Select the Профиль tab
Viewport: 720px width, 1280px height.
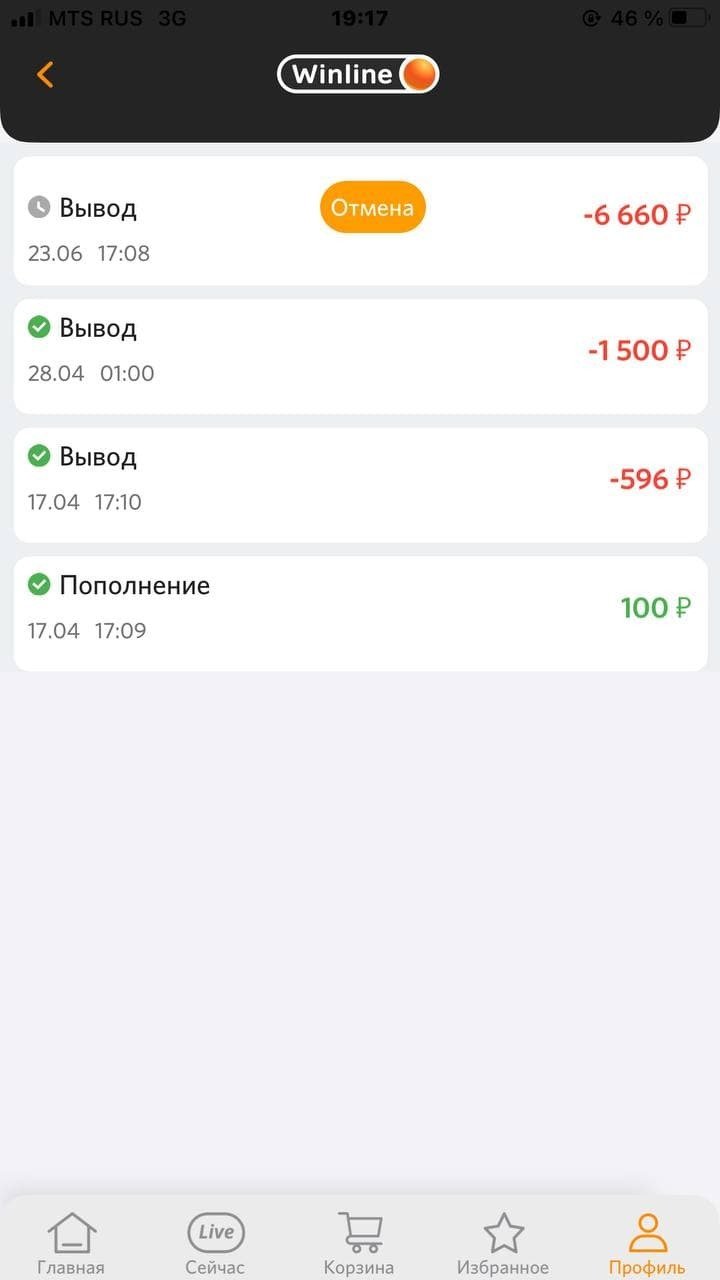[647, 1243]
